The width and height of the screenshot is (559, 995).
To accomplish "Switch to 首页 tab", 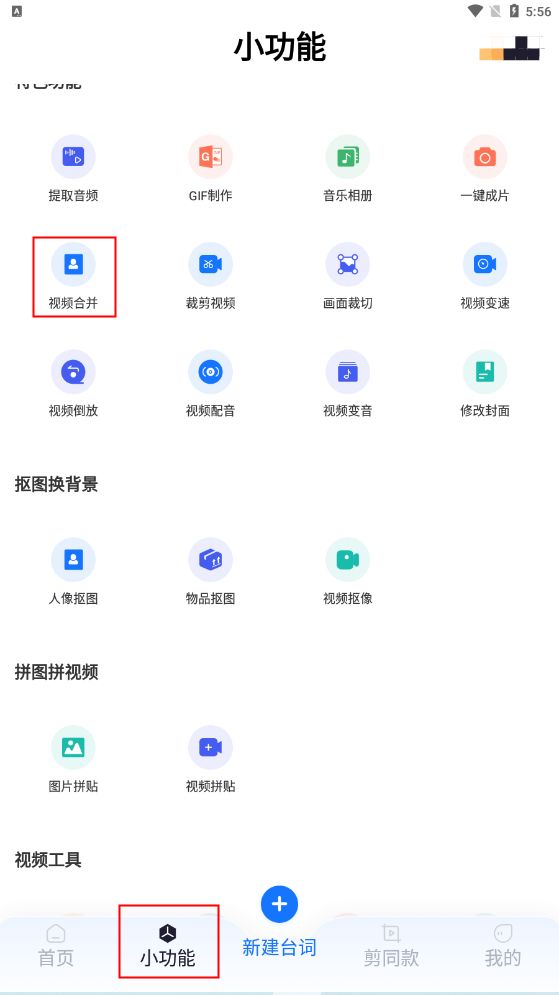I will pyautogui.click(x=56, y=946).
